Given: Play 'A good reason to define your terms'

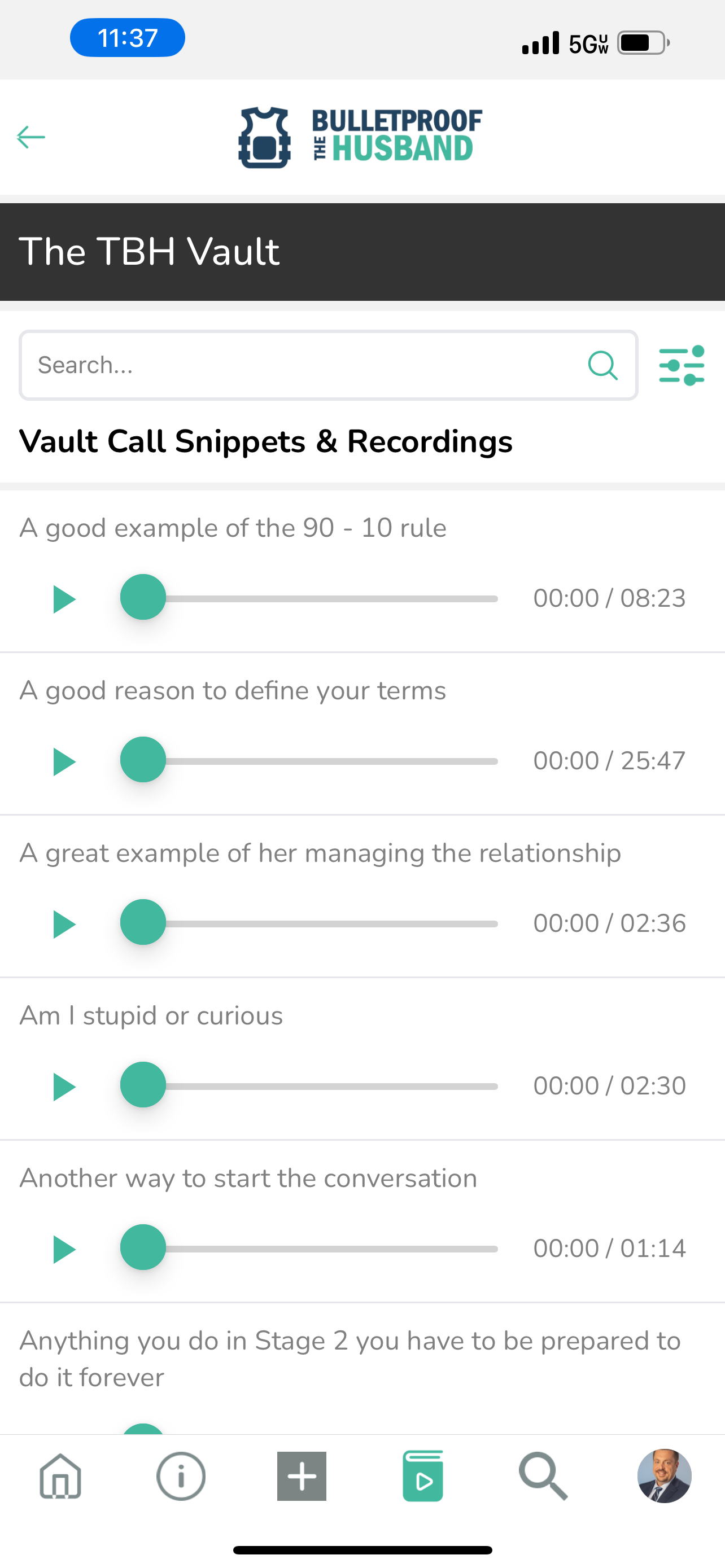Looking at the screenshot, I should (x=64, y=761).
